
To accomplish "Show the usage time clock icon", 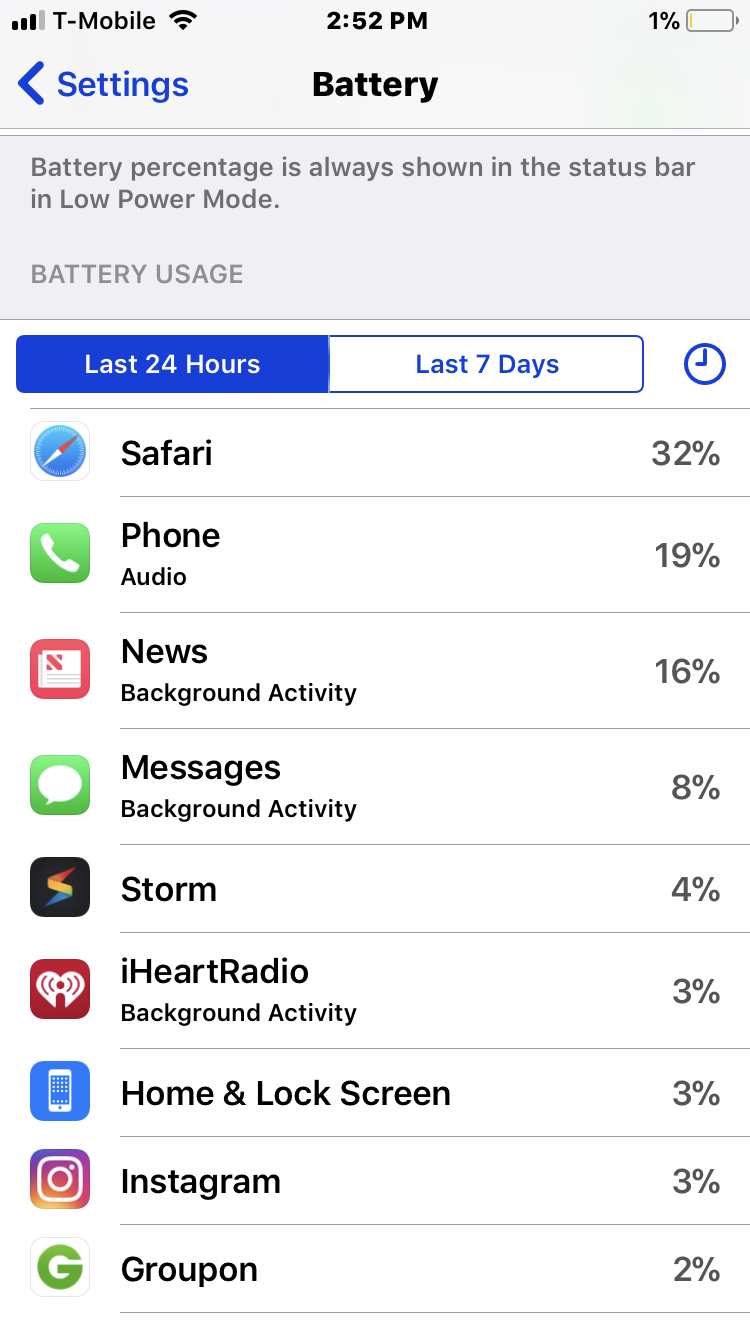I will [704, 364].
